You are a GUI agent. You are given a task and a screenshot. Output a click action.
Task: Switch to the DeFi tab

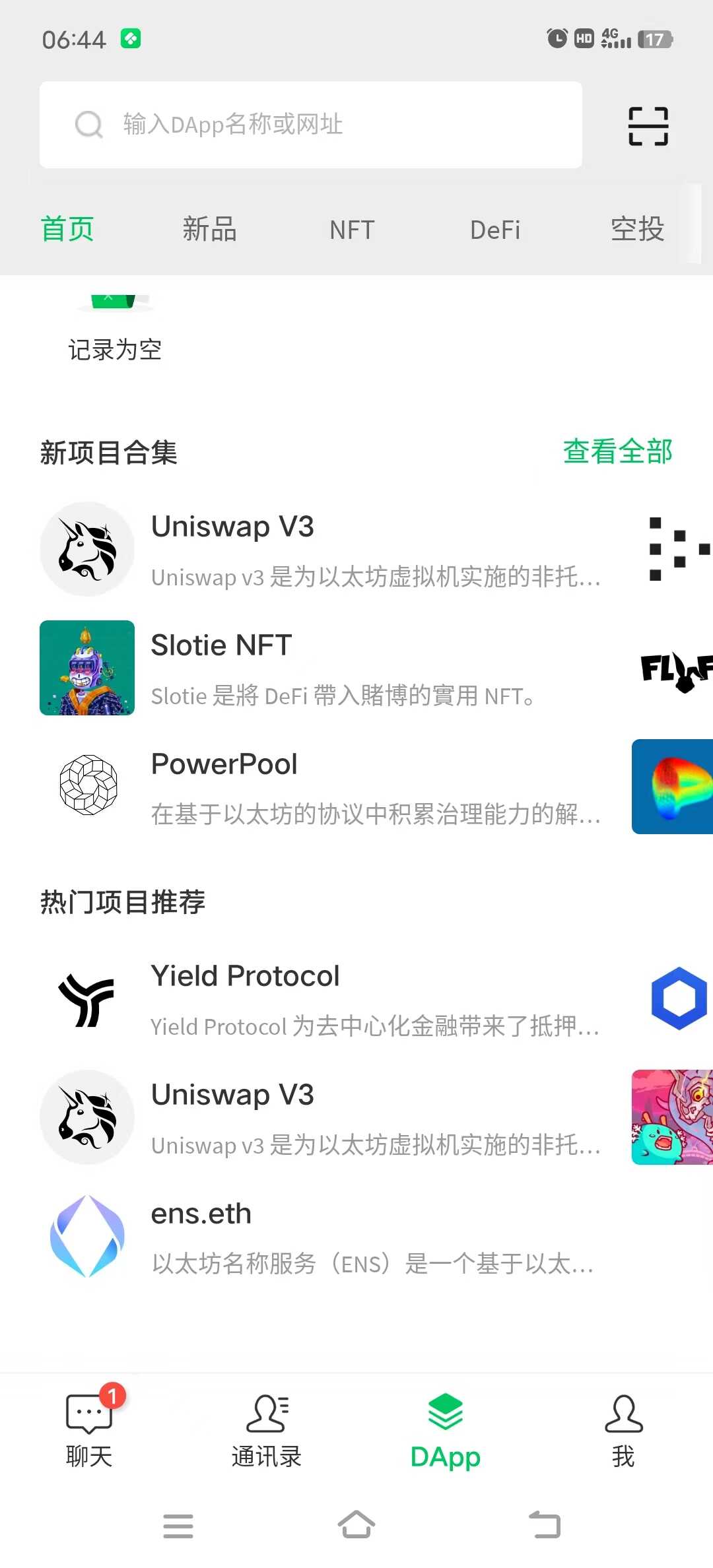tap(494, 230)
